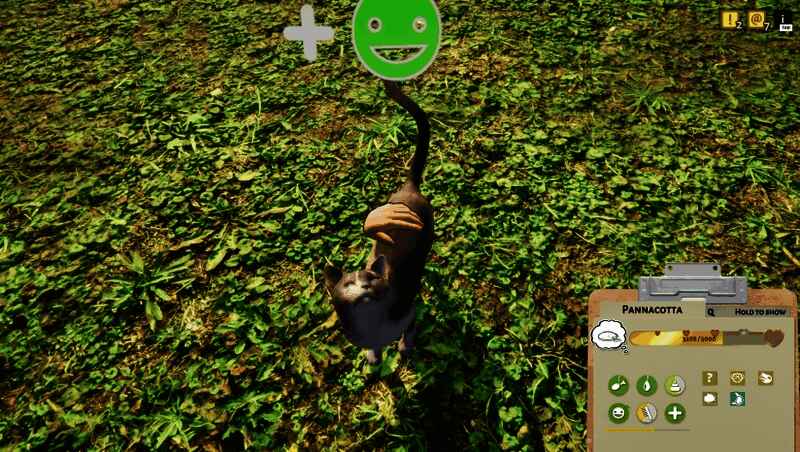Open the @ messages icon
This screenshot has height=452, width=800.
pyautogui.click(x=758, y=18)
